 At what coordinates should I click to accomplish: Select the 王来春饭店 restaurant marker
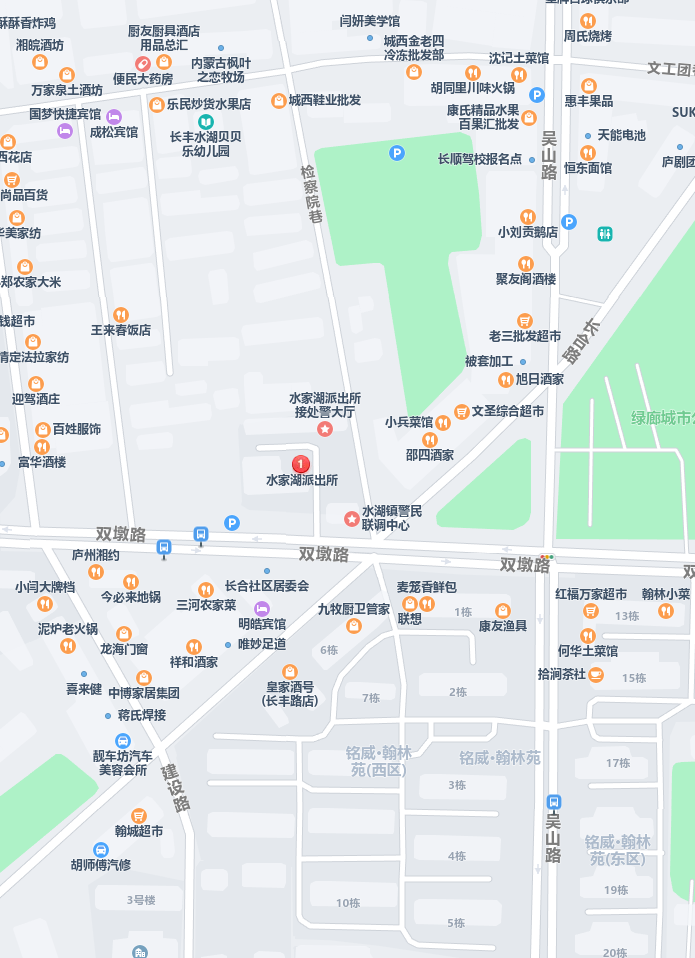[x=121, y=315]
